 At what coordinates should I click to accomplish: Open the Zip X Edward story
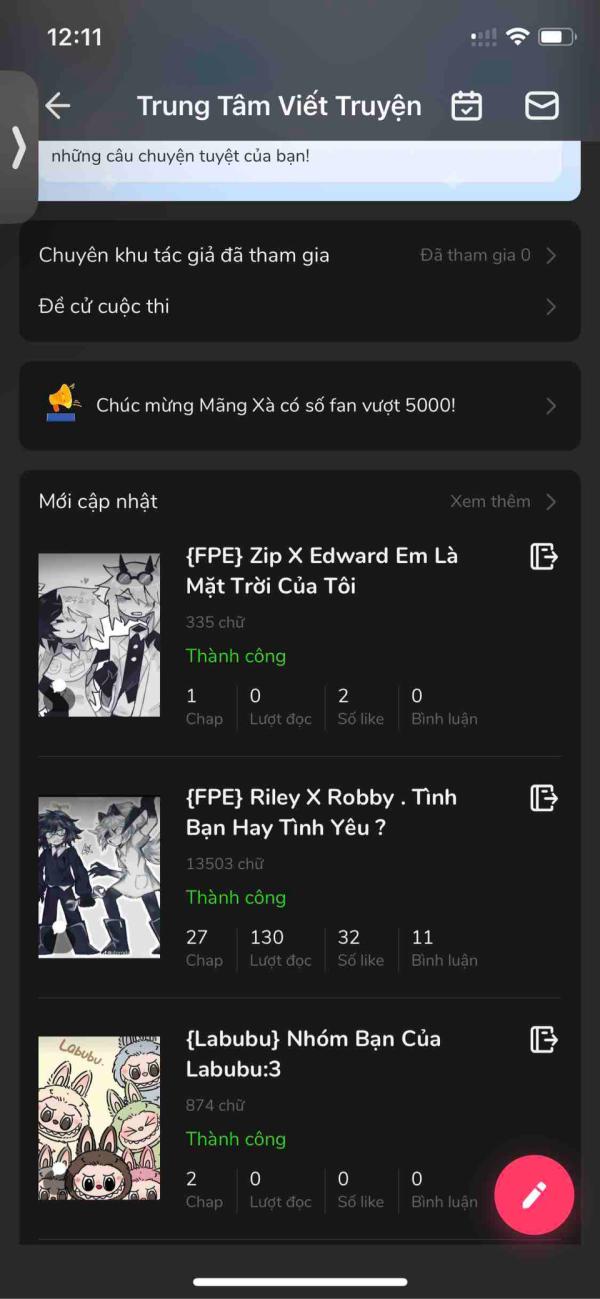point(322,570)
